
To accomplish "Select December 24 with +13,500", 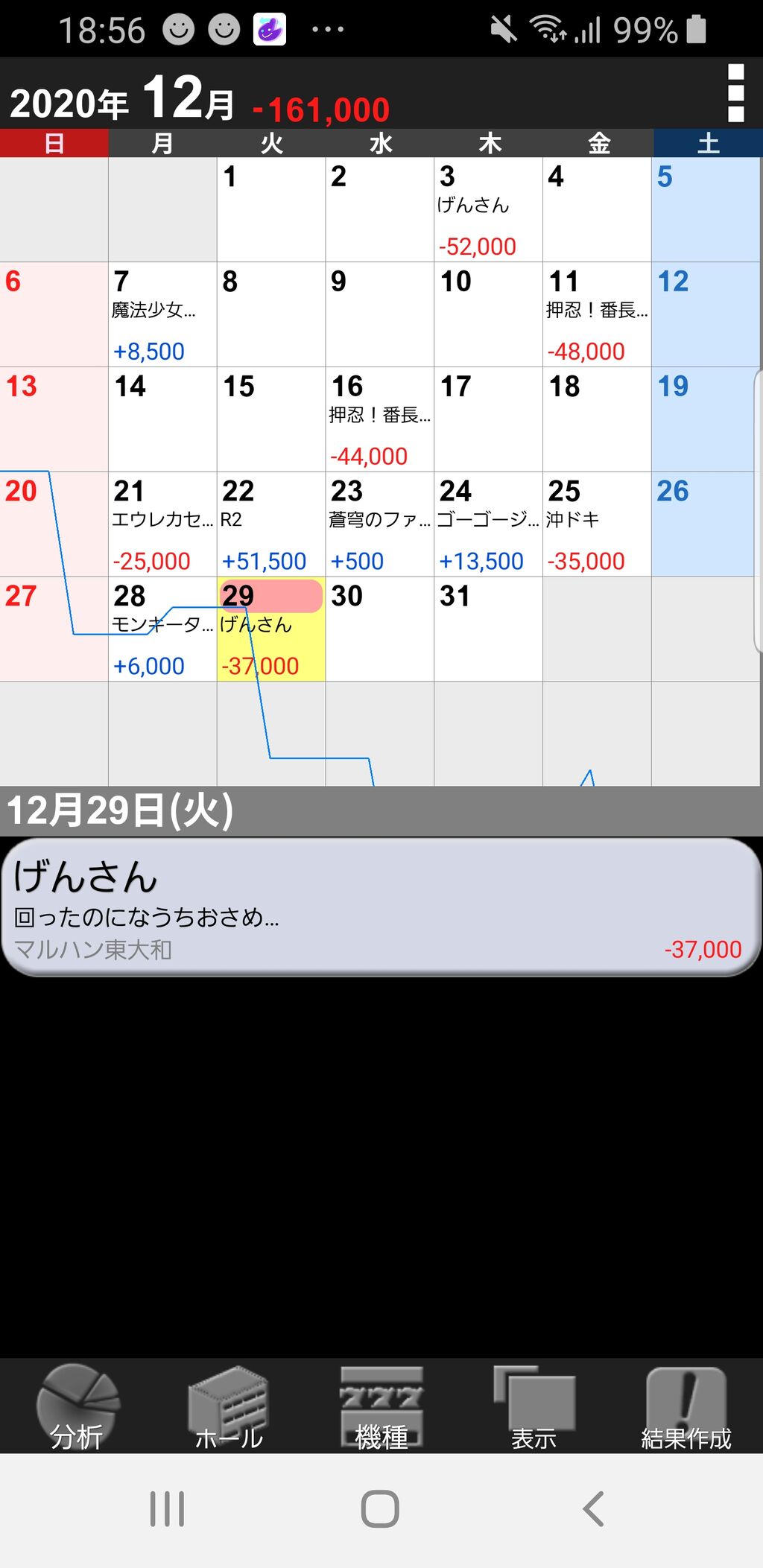I will (488, 524).
